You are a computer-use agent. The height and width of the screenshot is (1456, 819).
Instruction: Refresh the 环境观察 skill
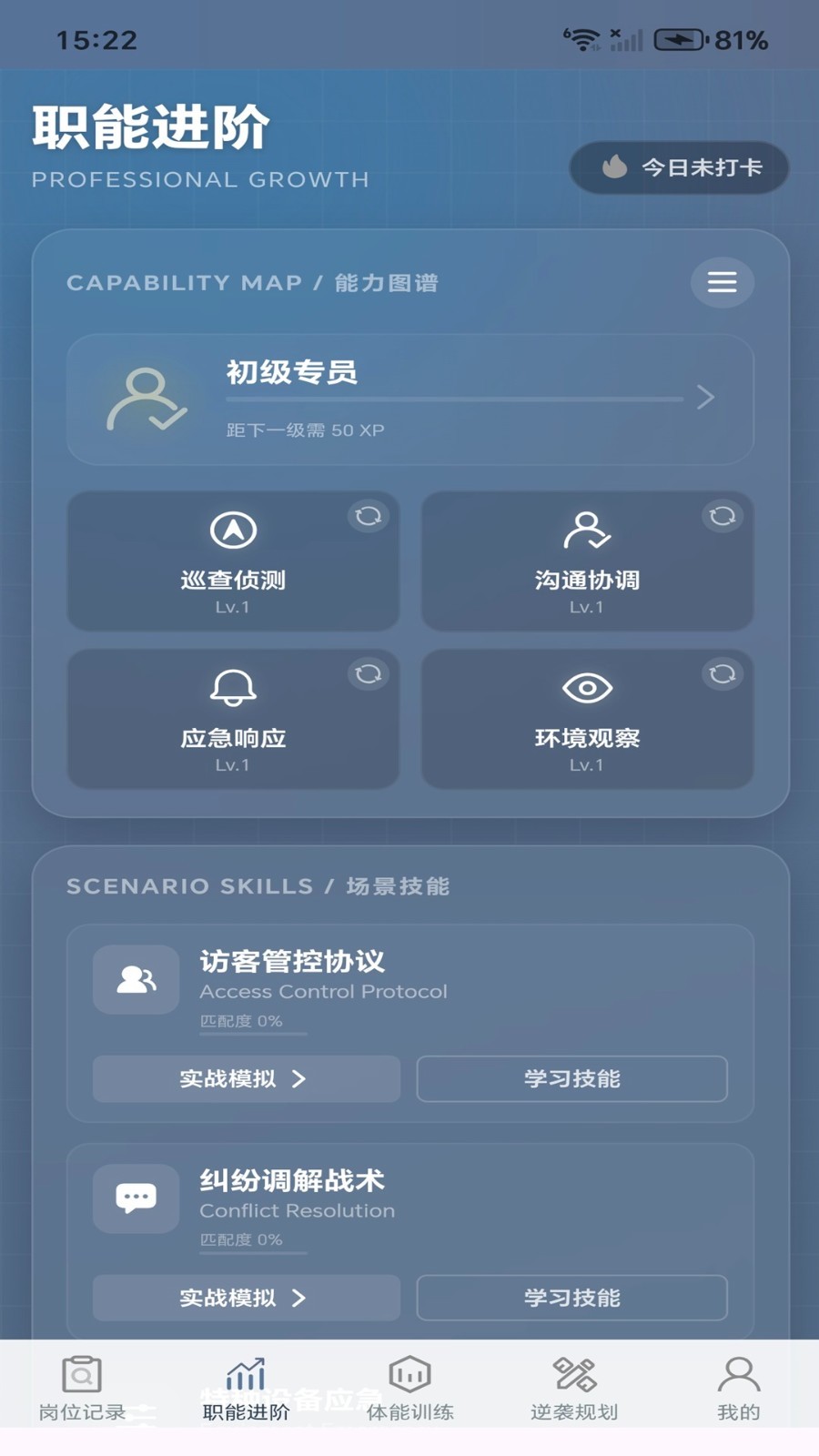tap(723, 674)
